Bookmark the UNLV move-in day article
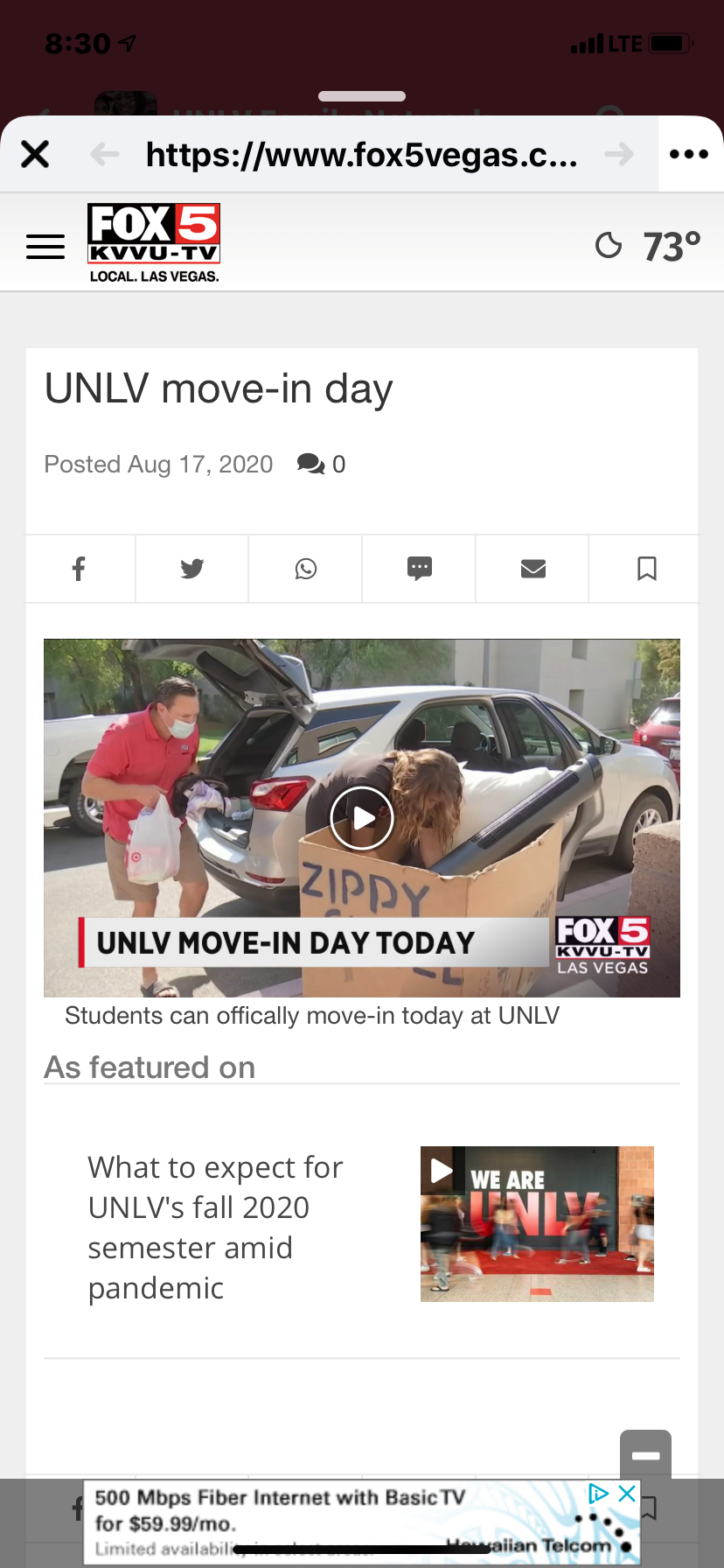The image size is (724, 1568). (x=646, y=569)
